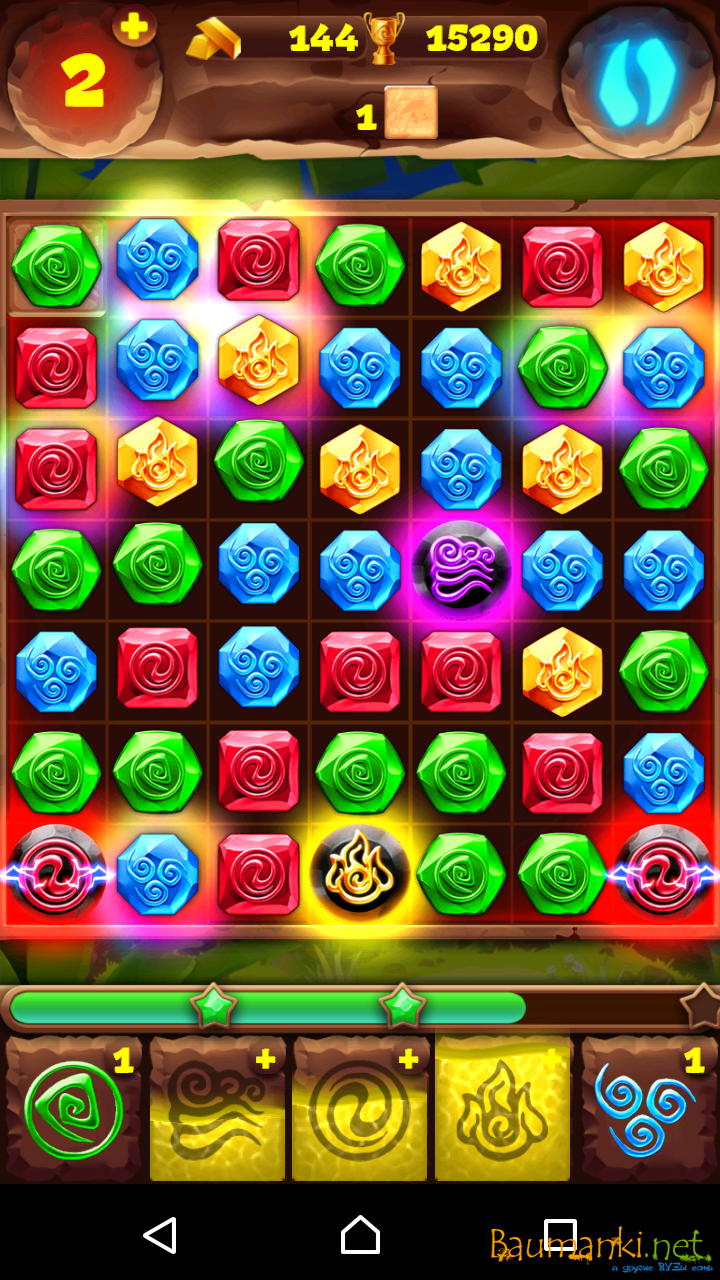Tap the black fire bomb gem
The image size is (720, 1280).
pos(359,873)
